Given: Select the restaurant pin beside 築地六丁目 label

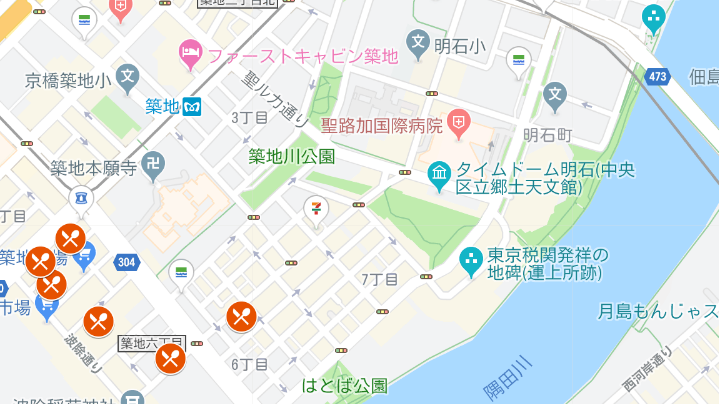Looking at the screenshot, I should click(171, 357).
